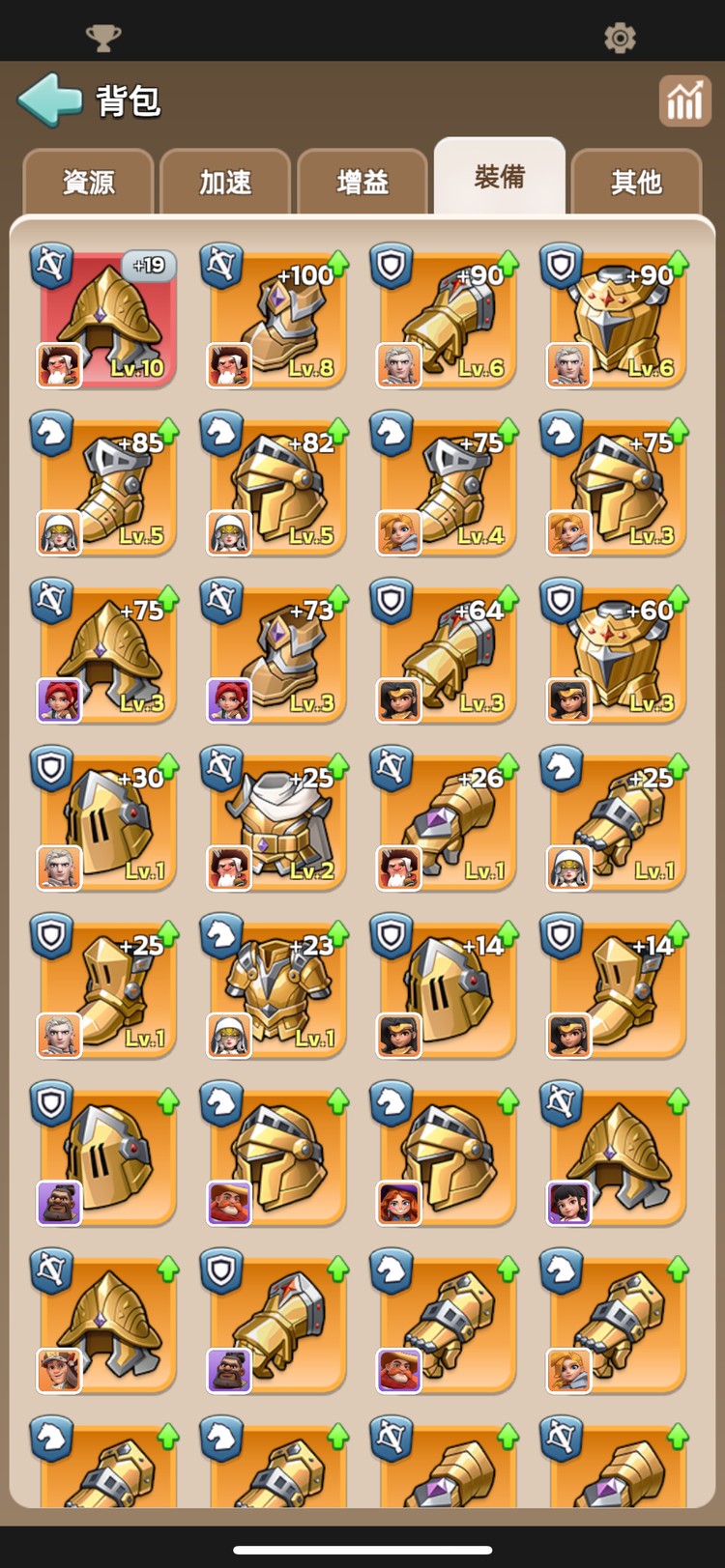Image resolution: width=725 pixels, height=1568 pixels.
Task: Go back from the 背包 screen
Action: [50, 100]
